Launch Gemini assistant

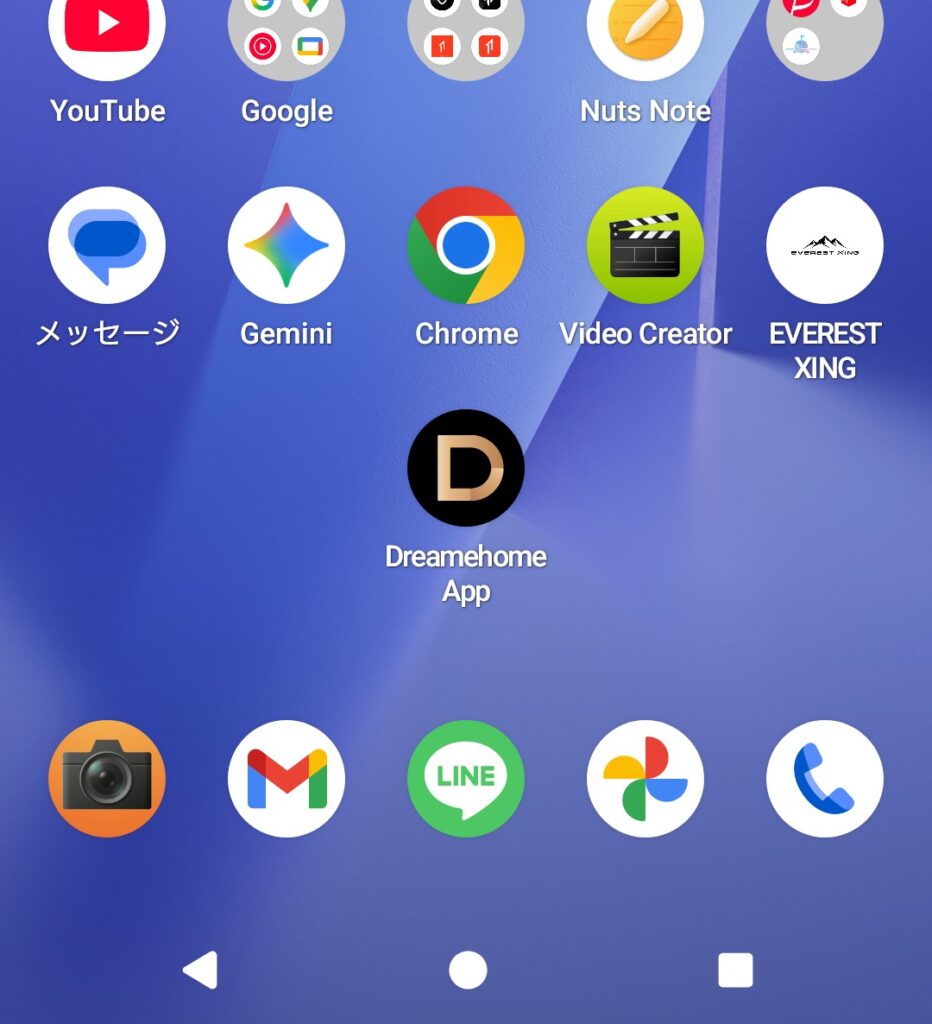[286, 245]
